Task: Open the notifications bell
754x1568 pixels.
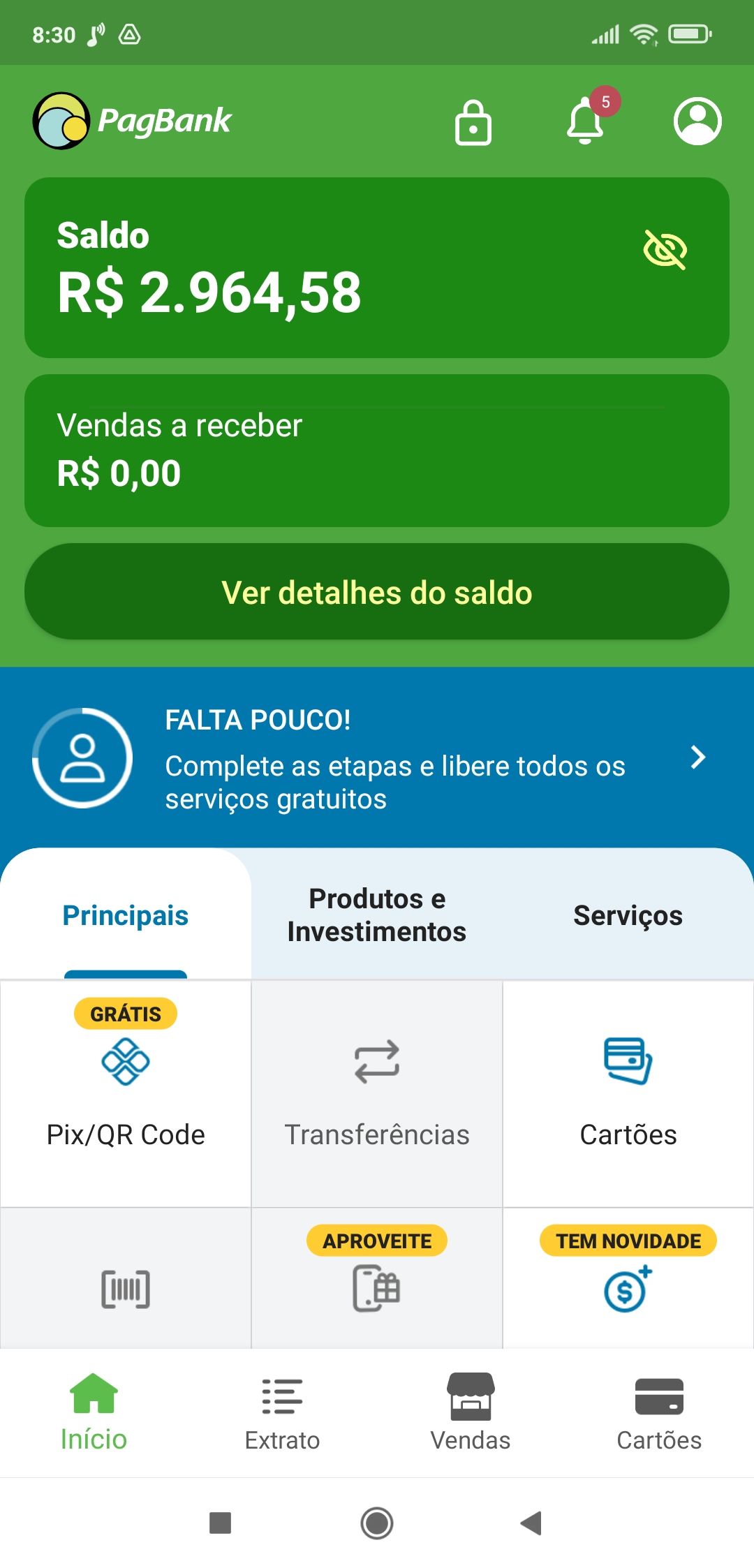Action: pyautogui.click(x=585, y=121)
